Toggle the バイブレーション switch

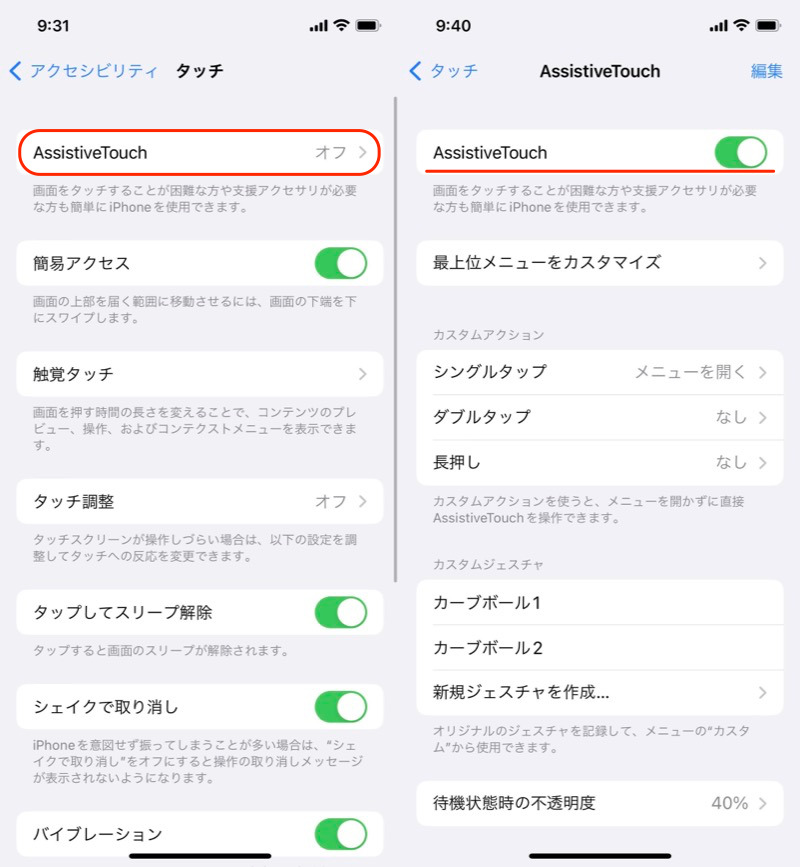(x=340, y=833)
